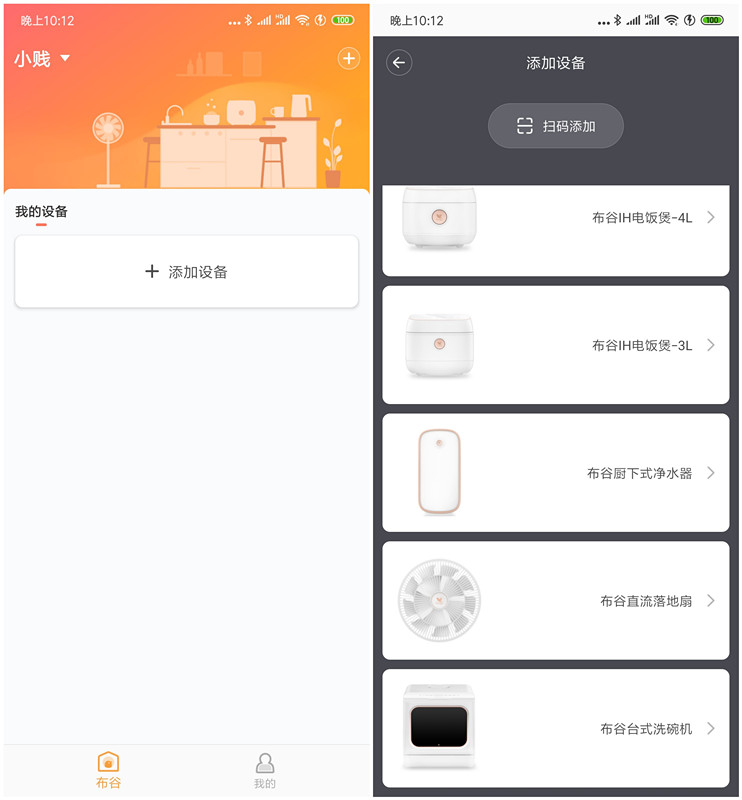Select 布谷IH电饭煲-3L

pyautogui.click(x=555, y=345)
